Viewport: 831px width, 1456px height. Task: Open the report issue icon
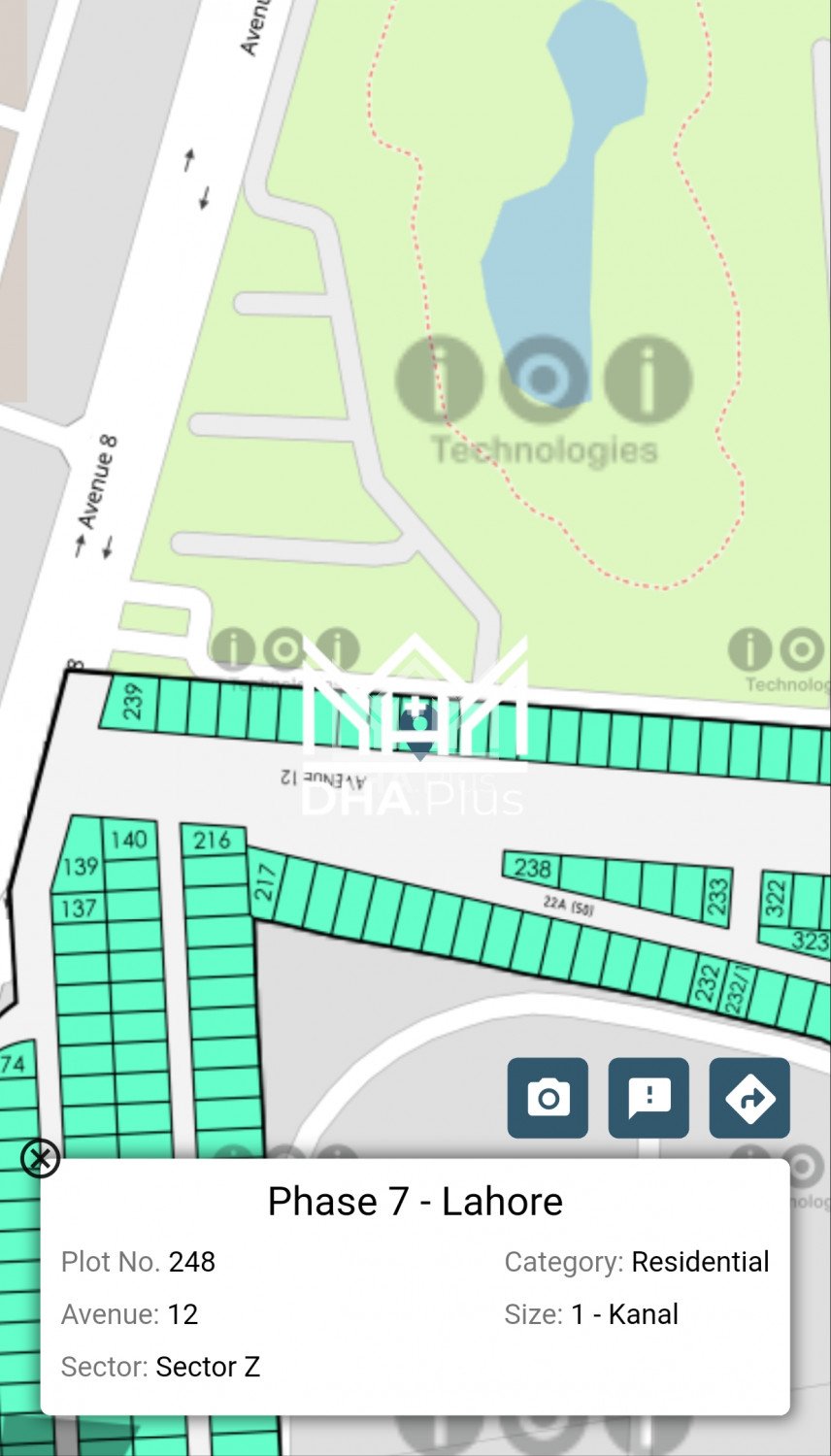click(x=648, y=1098)
